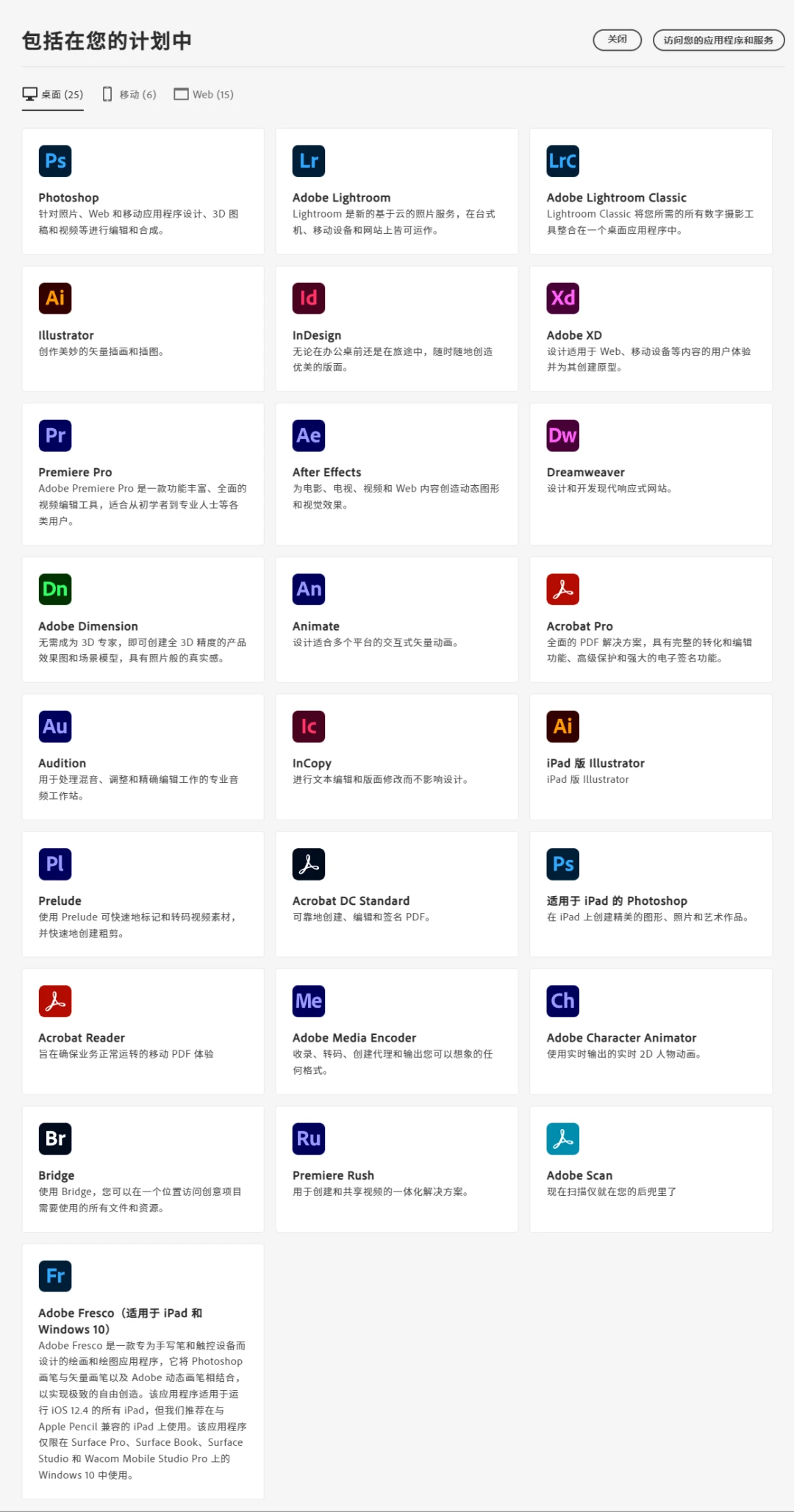
Task: Select the Premiere Pro card
Action: (x=143, y=474)
